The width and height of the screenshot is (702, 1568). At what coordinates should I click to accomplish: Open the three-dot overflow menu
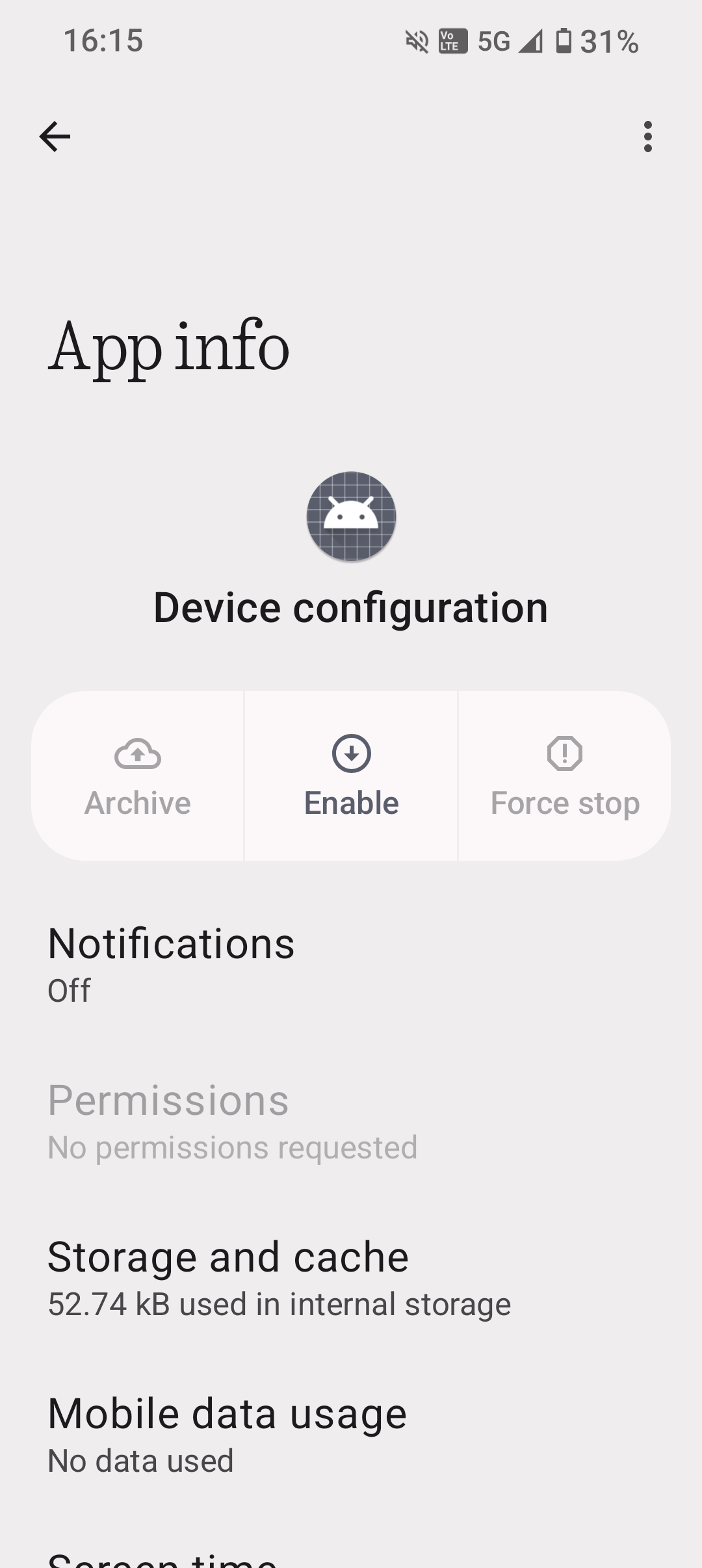(647, 137)
